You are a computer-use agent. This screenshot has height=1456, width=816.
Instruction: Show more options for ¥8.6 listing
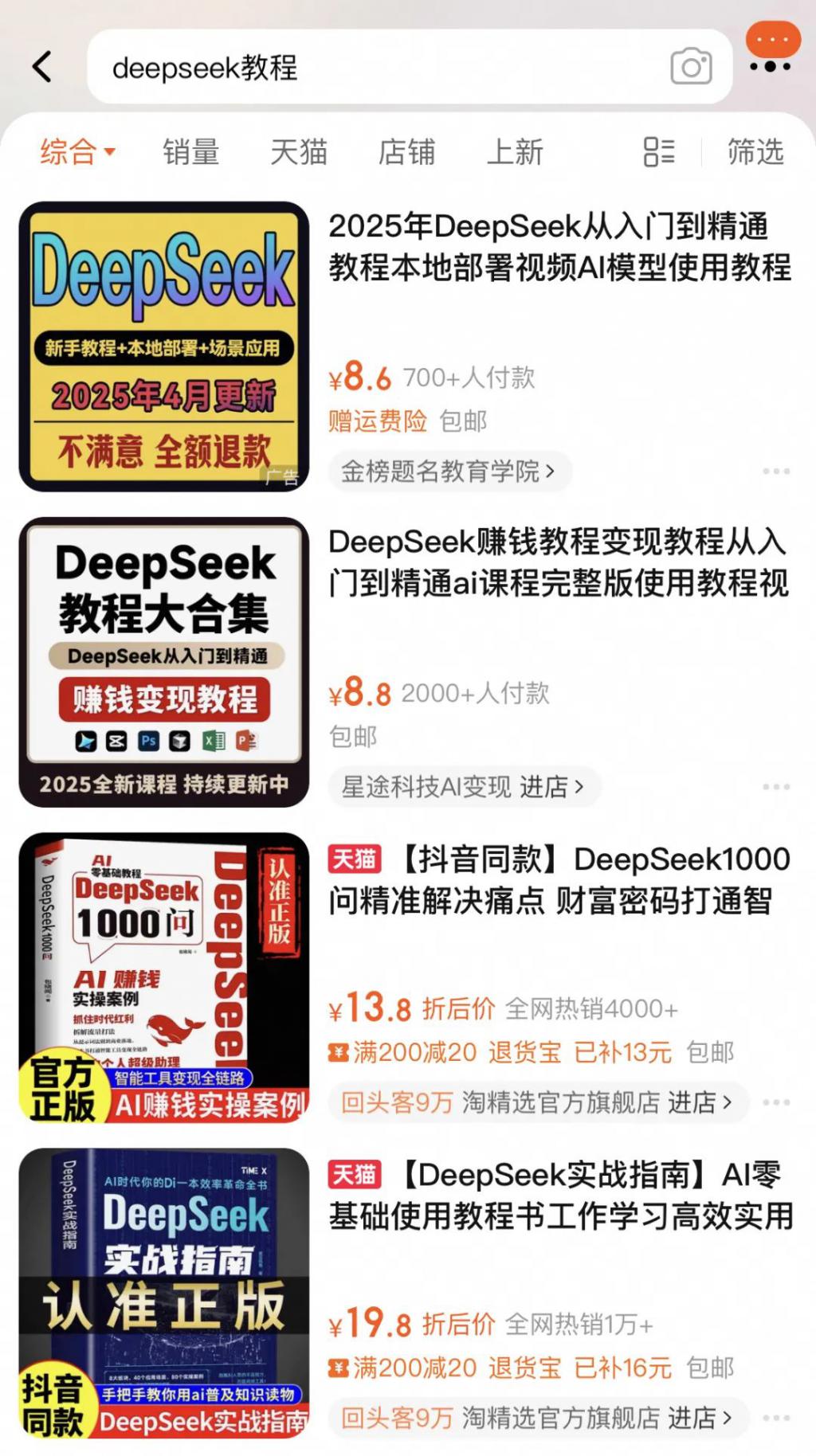click(775, 472)
